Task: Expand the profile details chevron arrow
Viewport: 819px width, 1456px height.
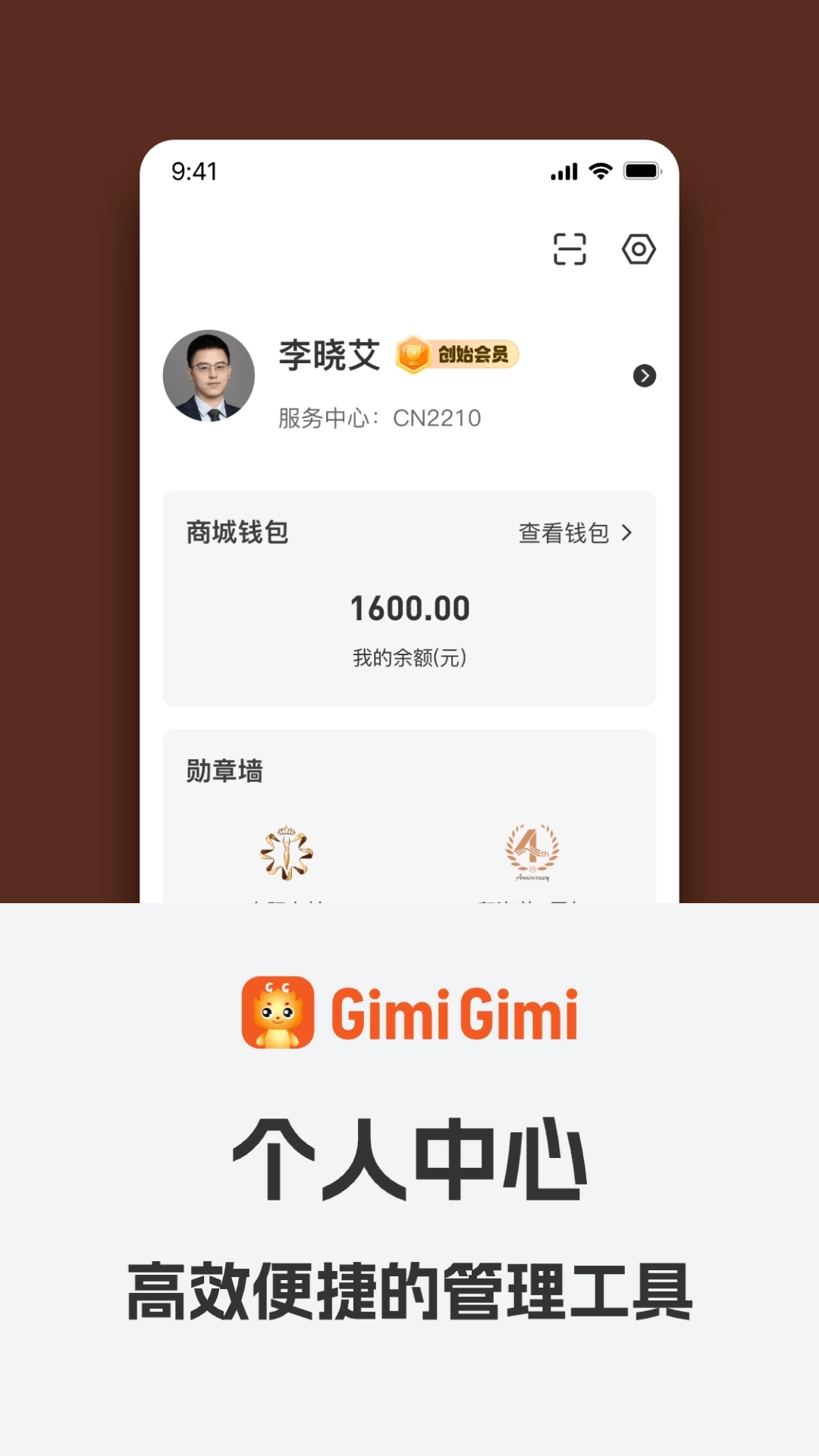Action: tap(644, 375)
